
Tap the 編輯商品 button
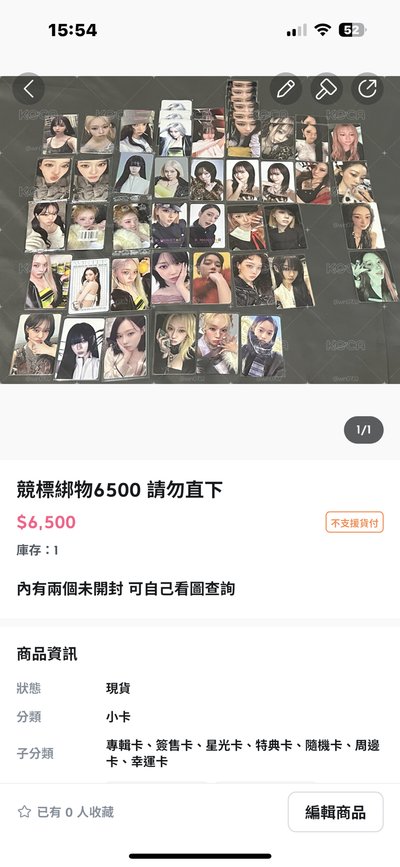click(x=335, y=812)
